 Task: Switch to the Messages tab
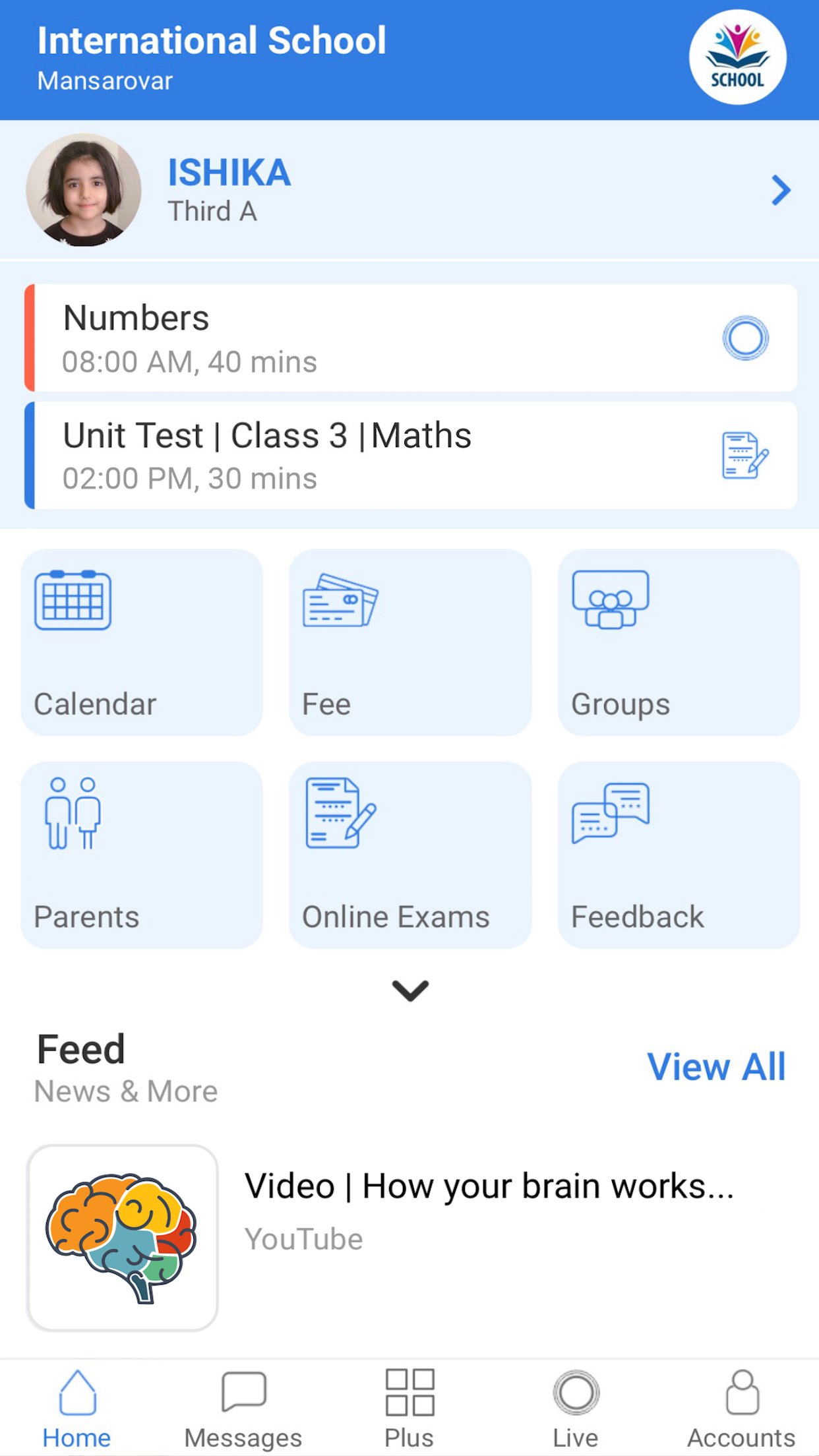pos(243,1408)
